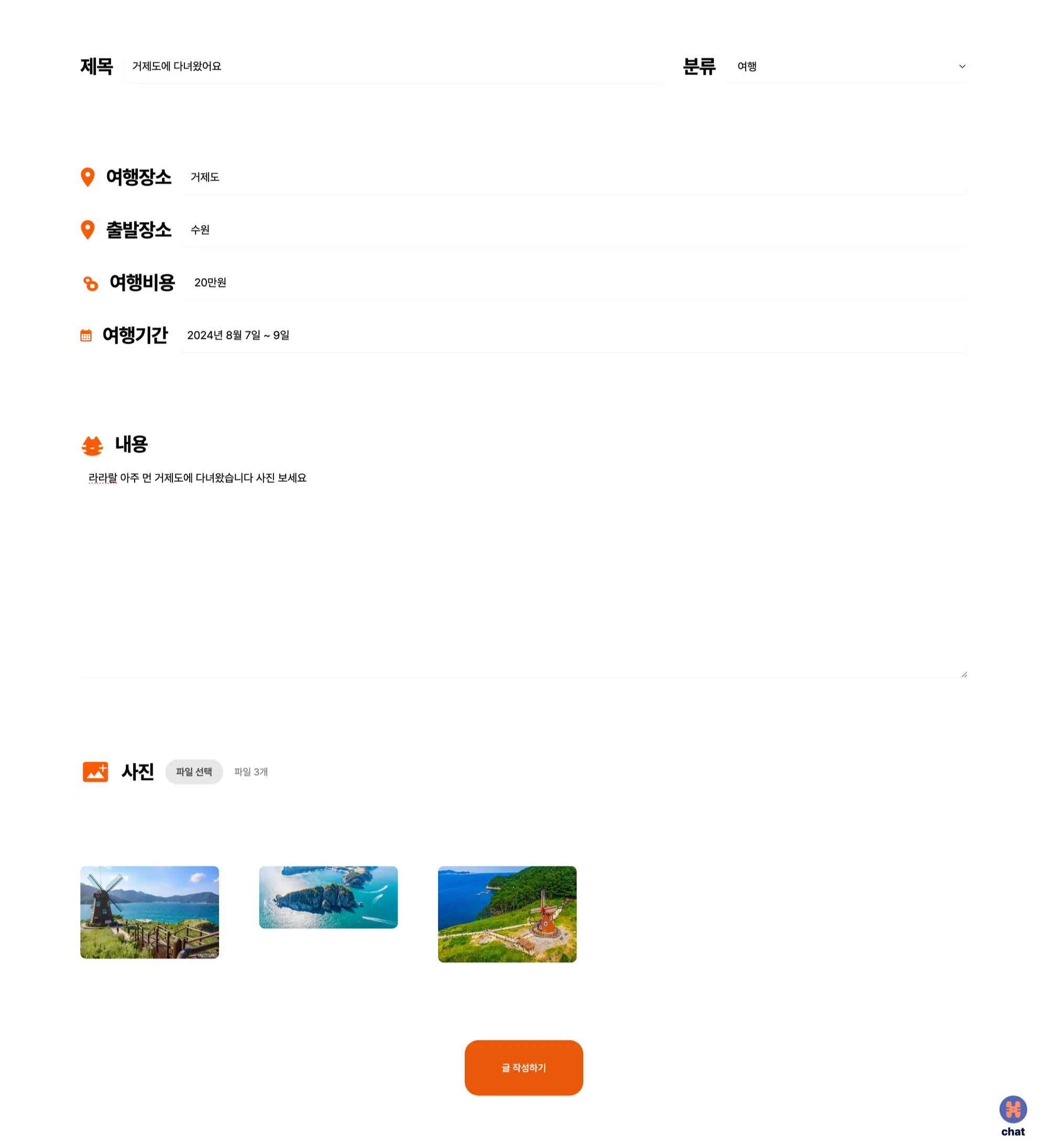Choose photos with the 파일 선택 button

[x=194, y=772]
